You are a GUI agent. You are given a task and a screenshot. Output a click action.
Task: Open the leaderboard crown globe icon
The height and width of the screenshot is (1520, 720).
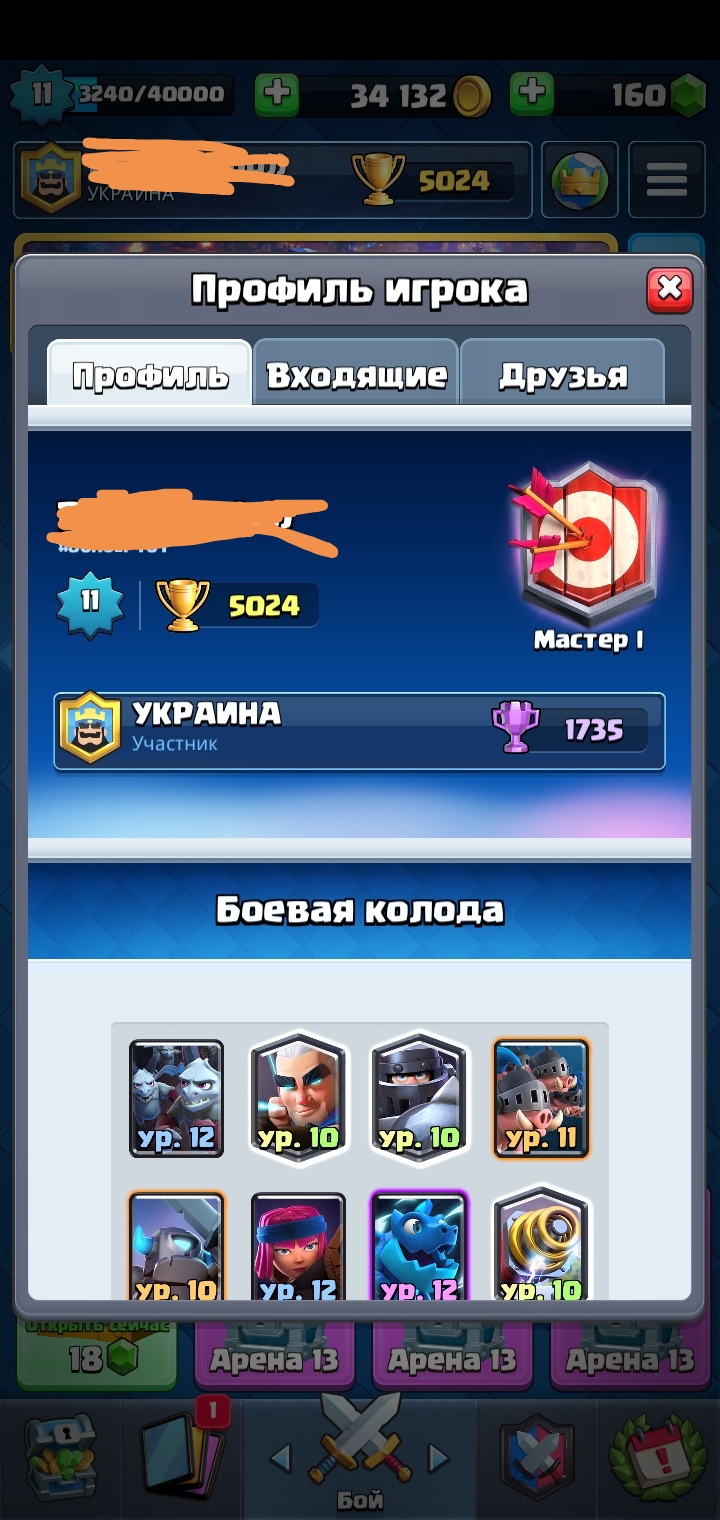coord(580,180)
